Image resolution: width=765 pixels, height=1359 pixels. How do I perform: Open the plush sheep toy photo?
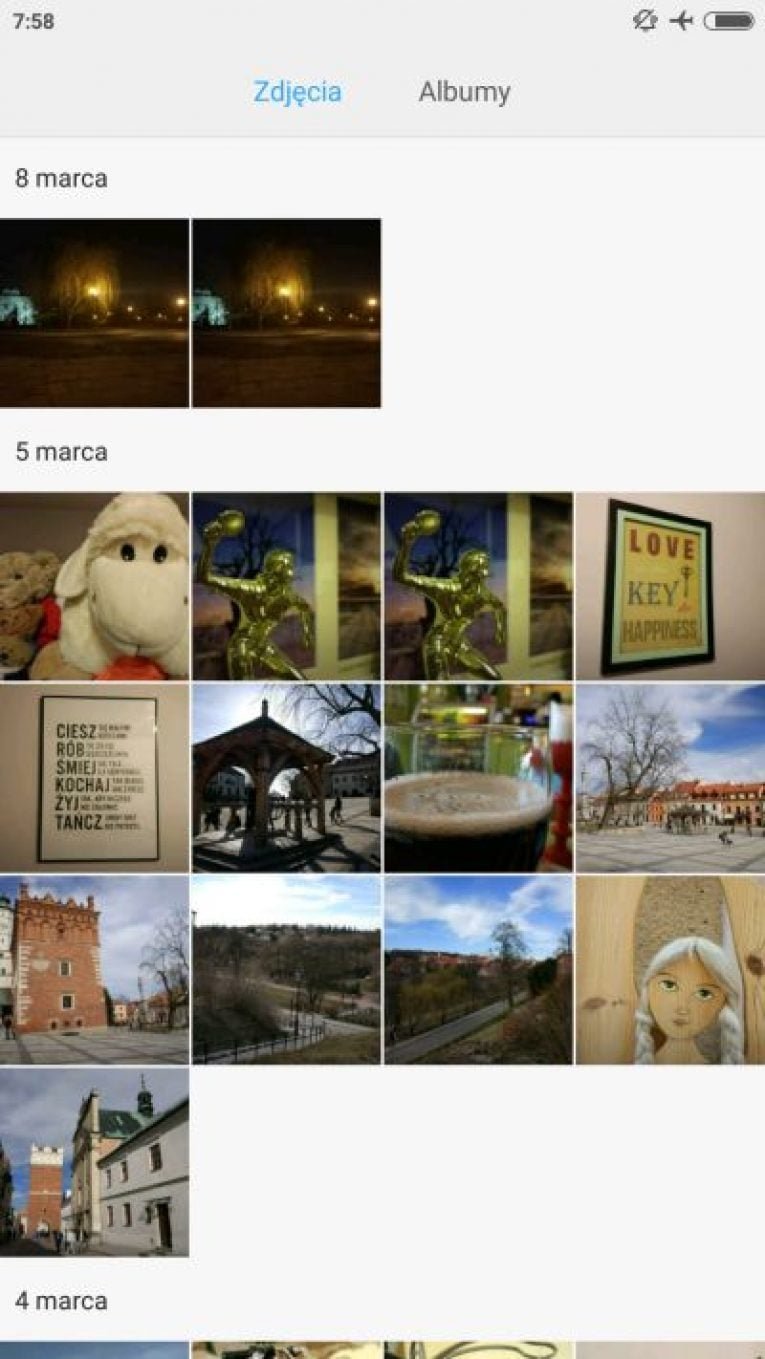click(94, 586)
